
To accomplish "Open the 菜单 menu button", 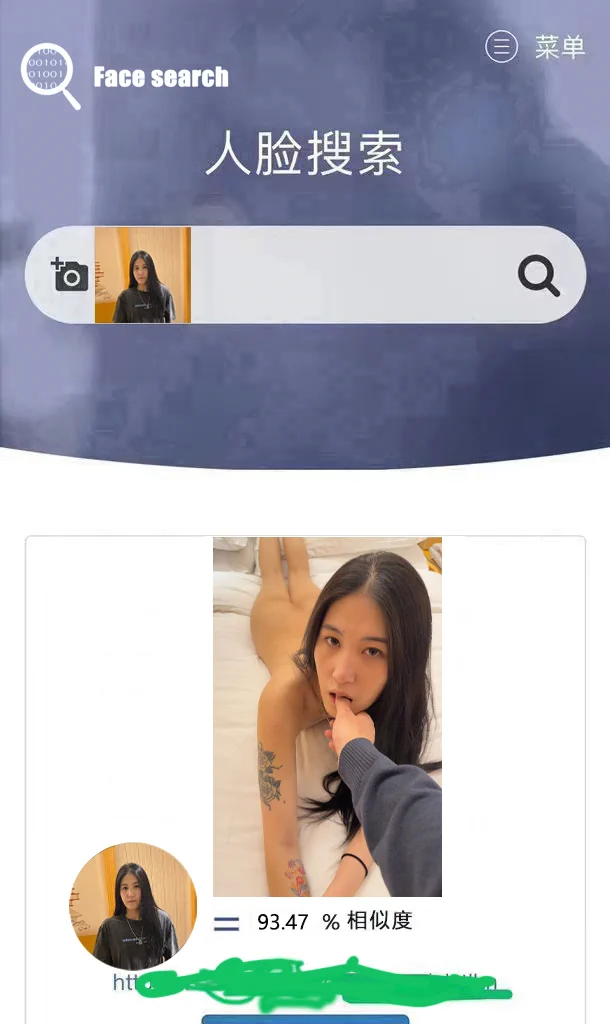I will coord(536,47).
